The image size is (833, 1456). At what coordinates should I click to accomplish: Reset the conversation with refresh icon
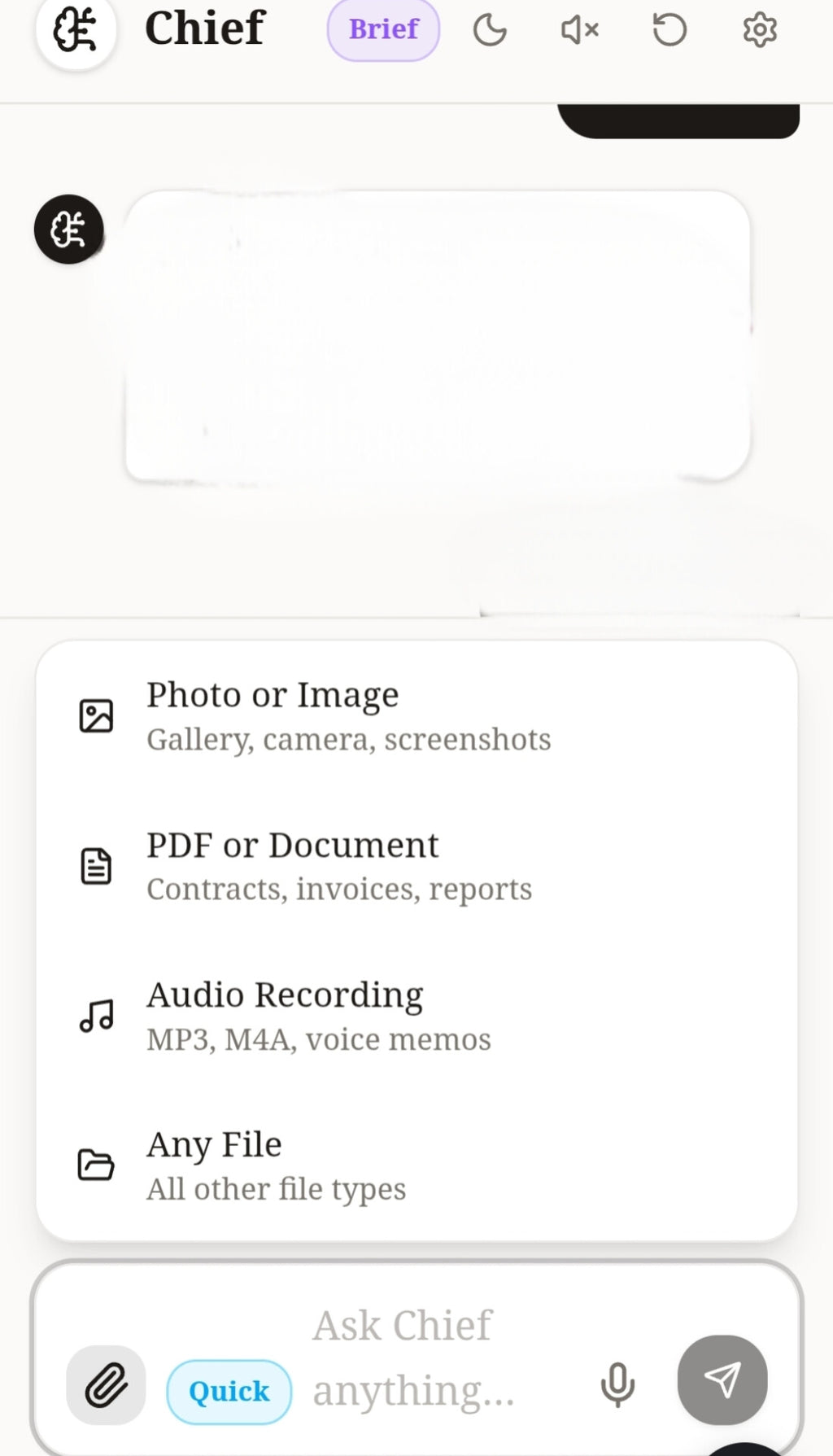[669, 30]
